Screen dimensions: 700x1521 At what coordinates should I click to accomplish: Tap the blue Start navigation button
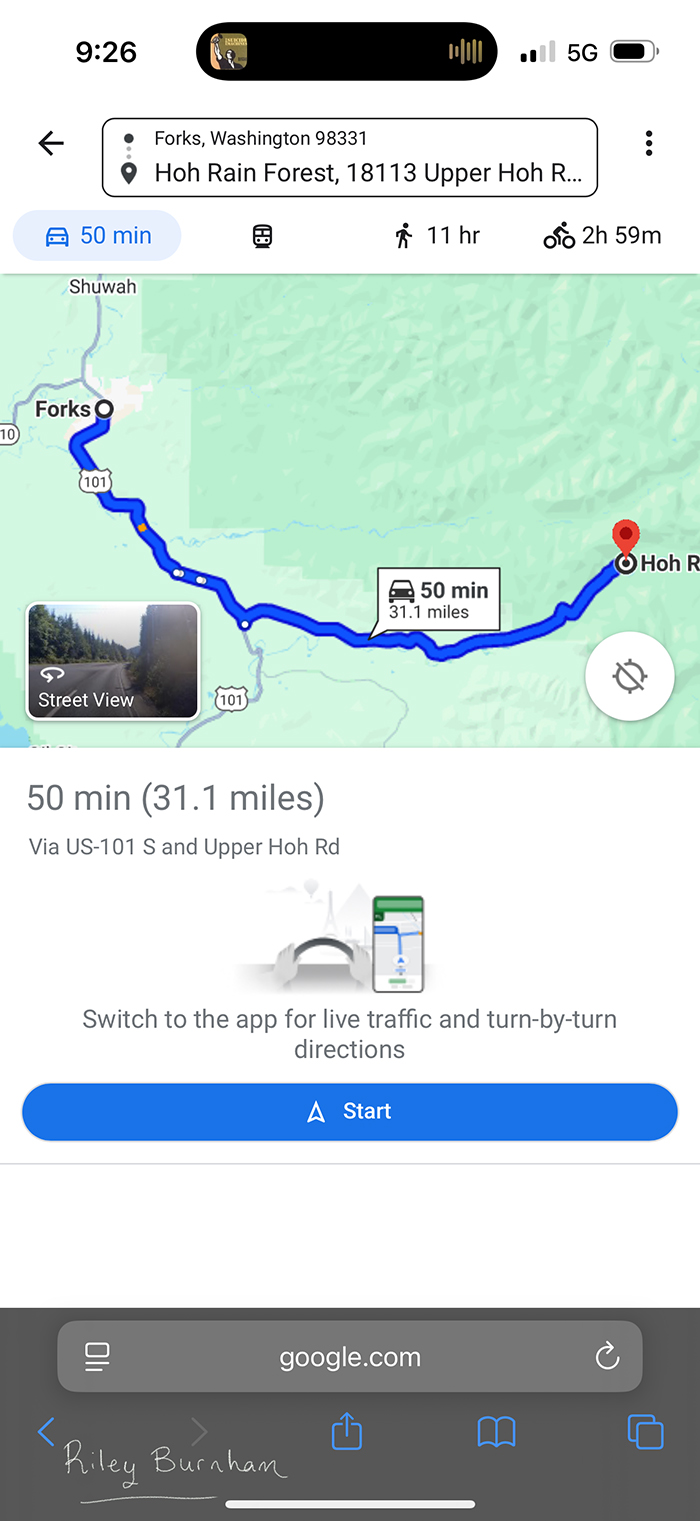coord(350,1111)
